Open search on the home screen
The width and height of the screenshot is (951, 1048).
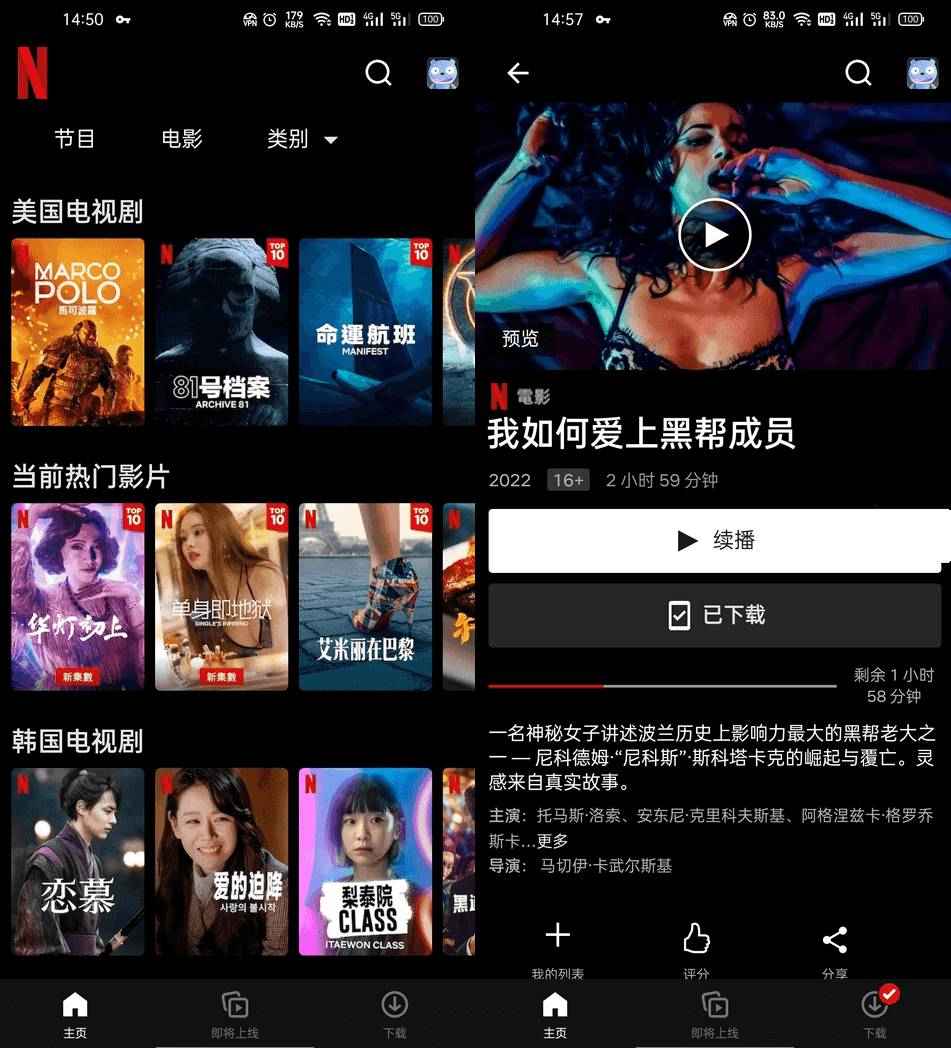pyautogui.click(x=378, y=73)
